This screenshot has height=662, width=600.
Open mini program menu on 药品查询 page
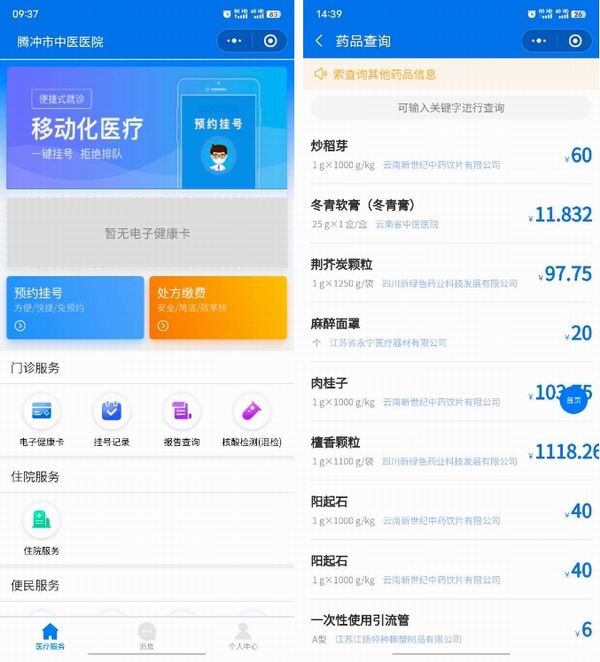pos(539,41)
